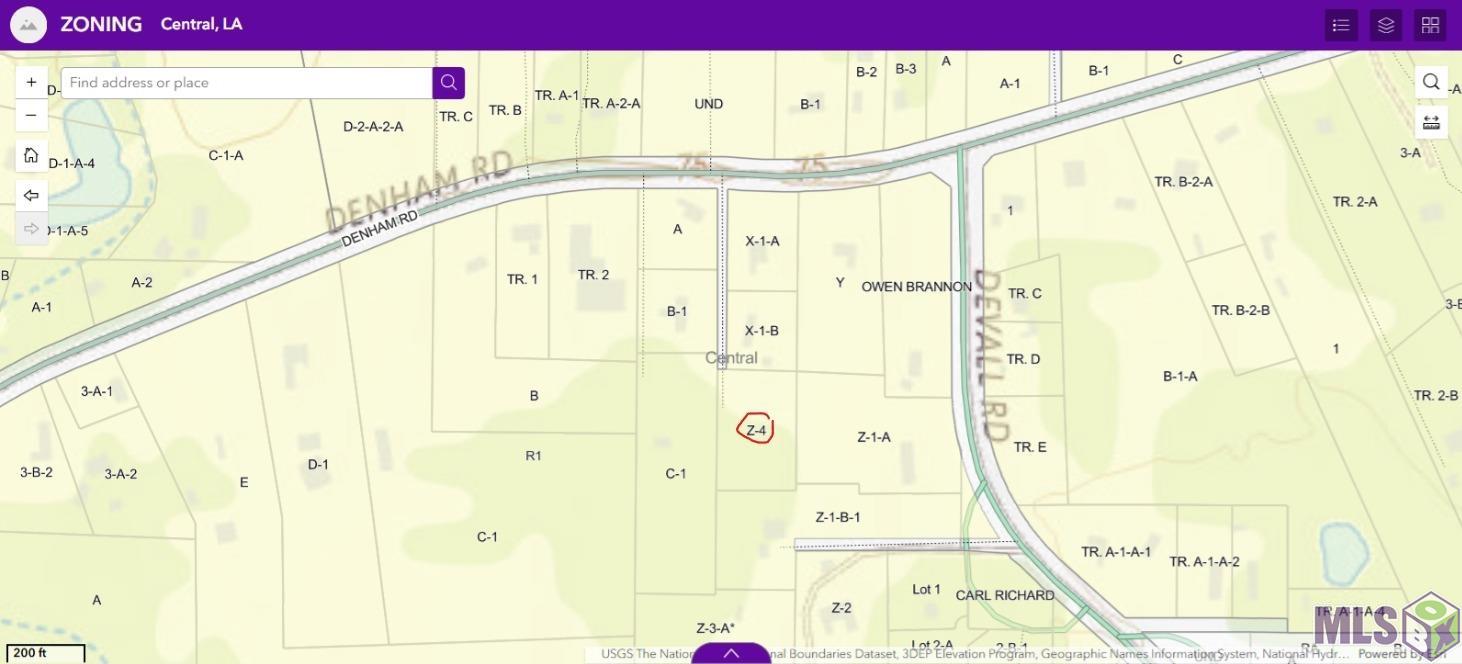
Task: Zoom in on the map
Action: click(31, 82)
